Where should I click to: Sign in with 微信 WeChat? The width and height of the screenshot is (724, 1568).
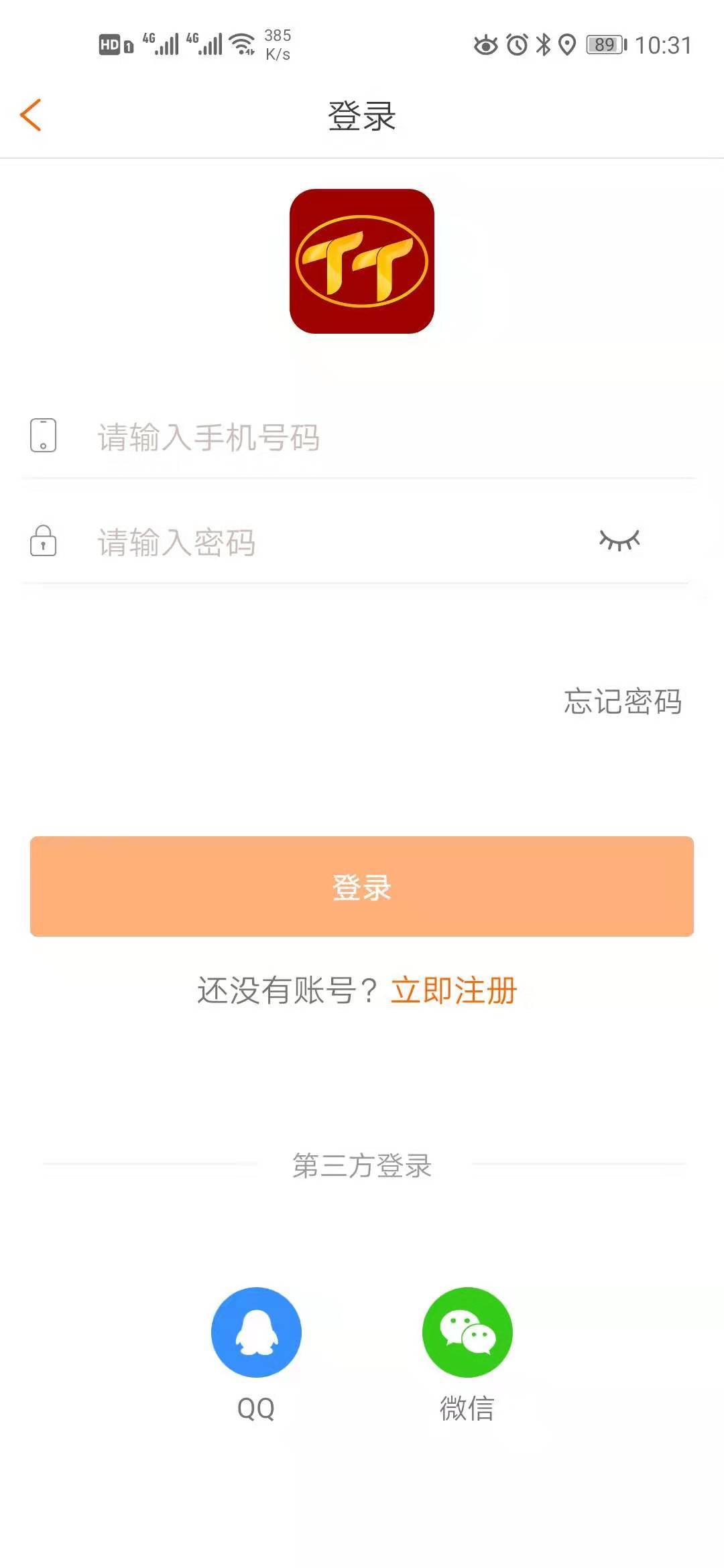point(467,1332)
